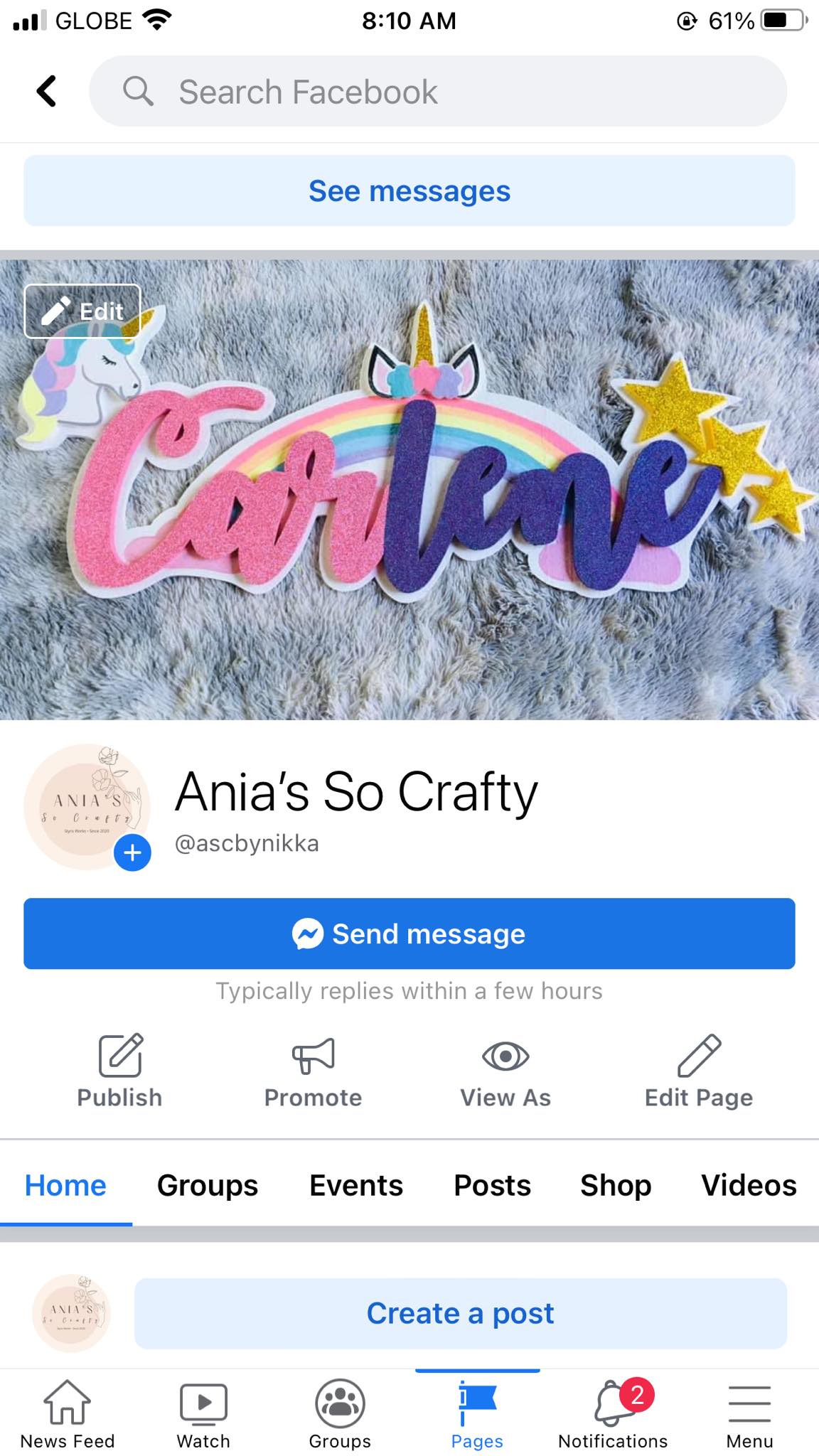Open Edit Page
This screenshot has width=819, height=1456.
(698, 1071)
